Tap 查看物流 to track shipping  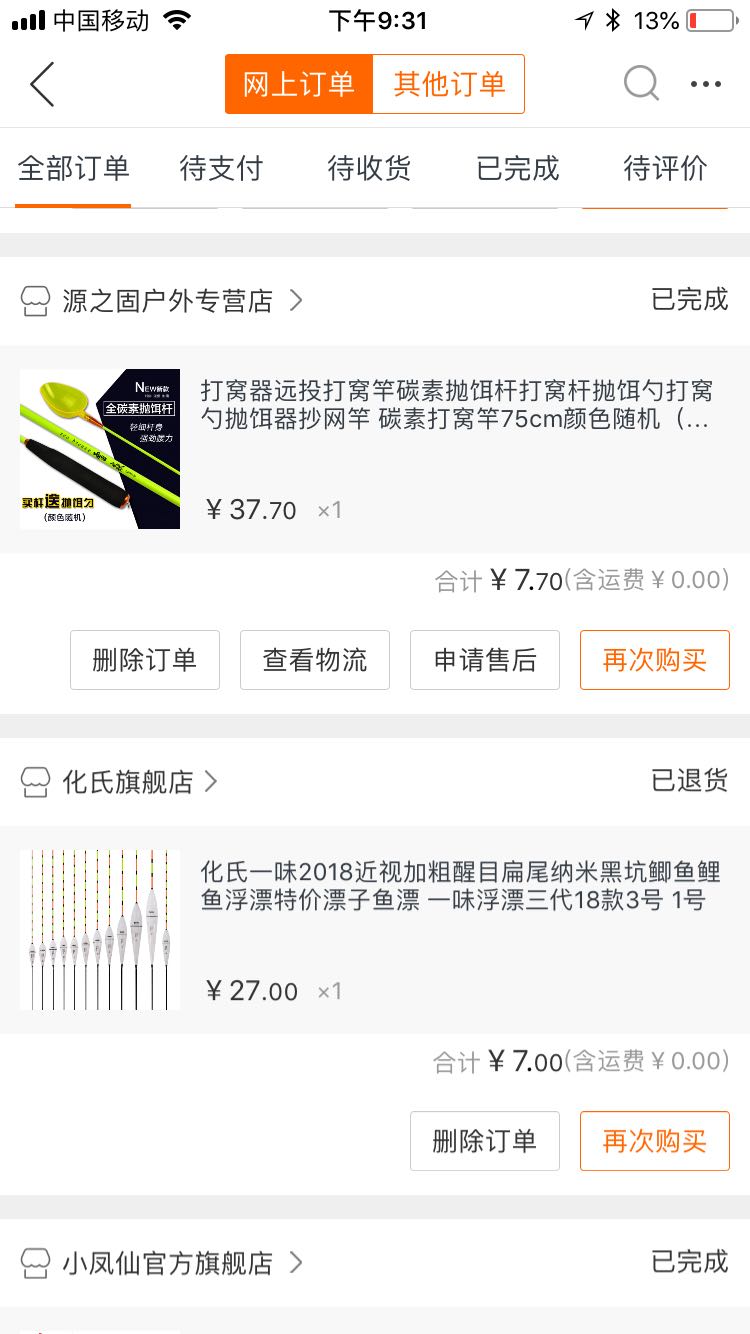(x=315, y=660)
